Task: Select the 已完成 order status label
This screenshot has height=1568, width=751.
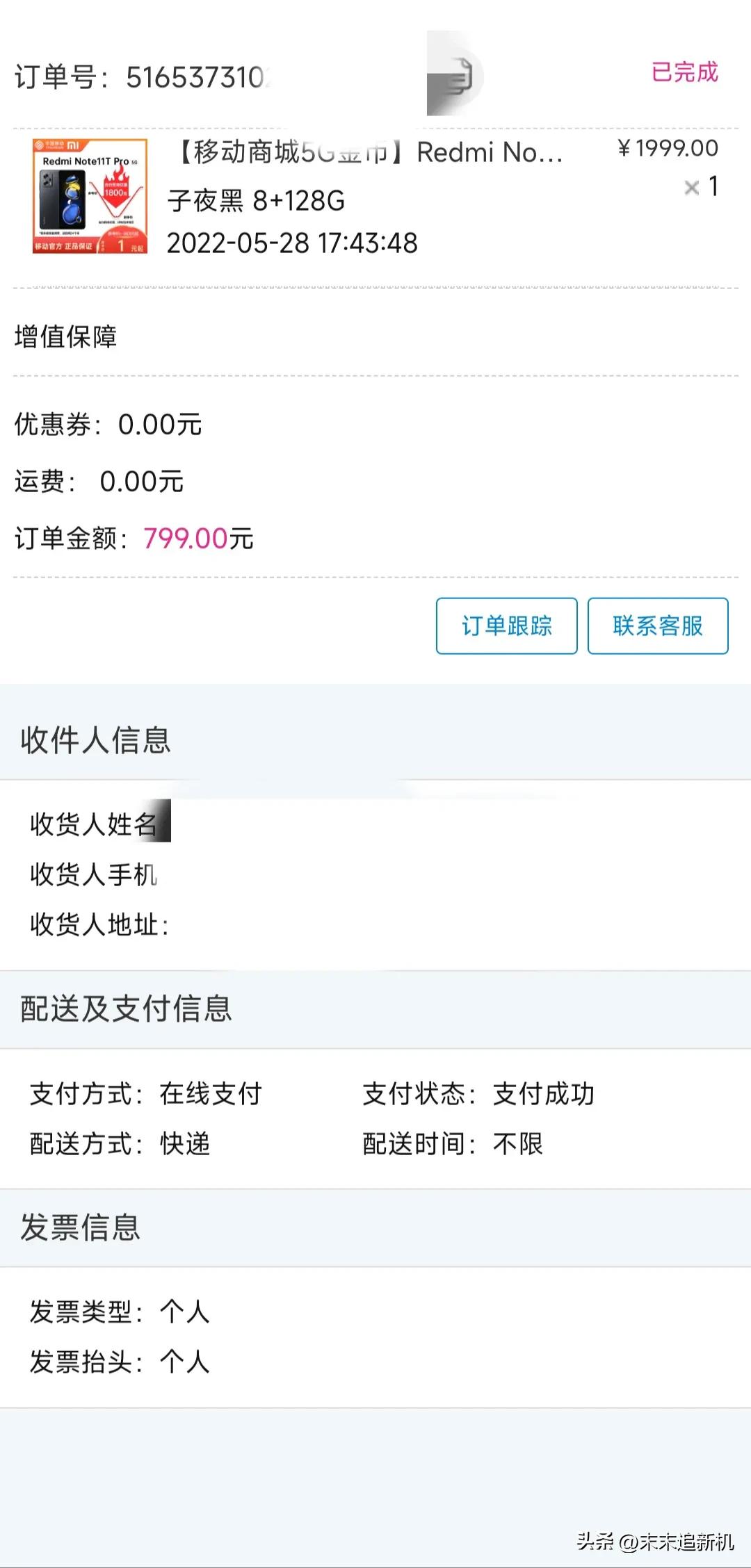Action: click(x=683, y=72)
